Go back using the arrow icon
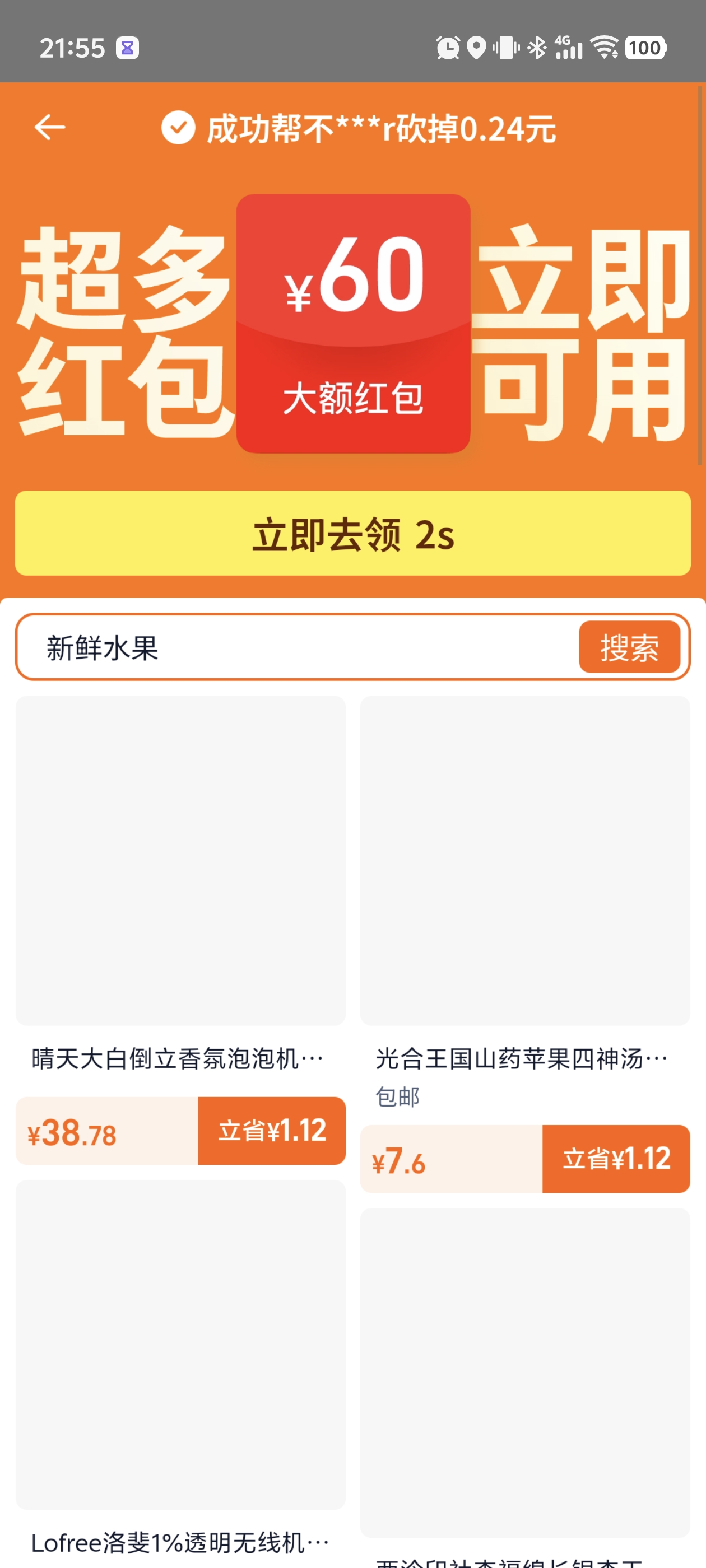706x1568 pixels. pos(50,127)
